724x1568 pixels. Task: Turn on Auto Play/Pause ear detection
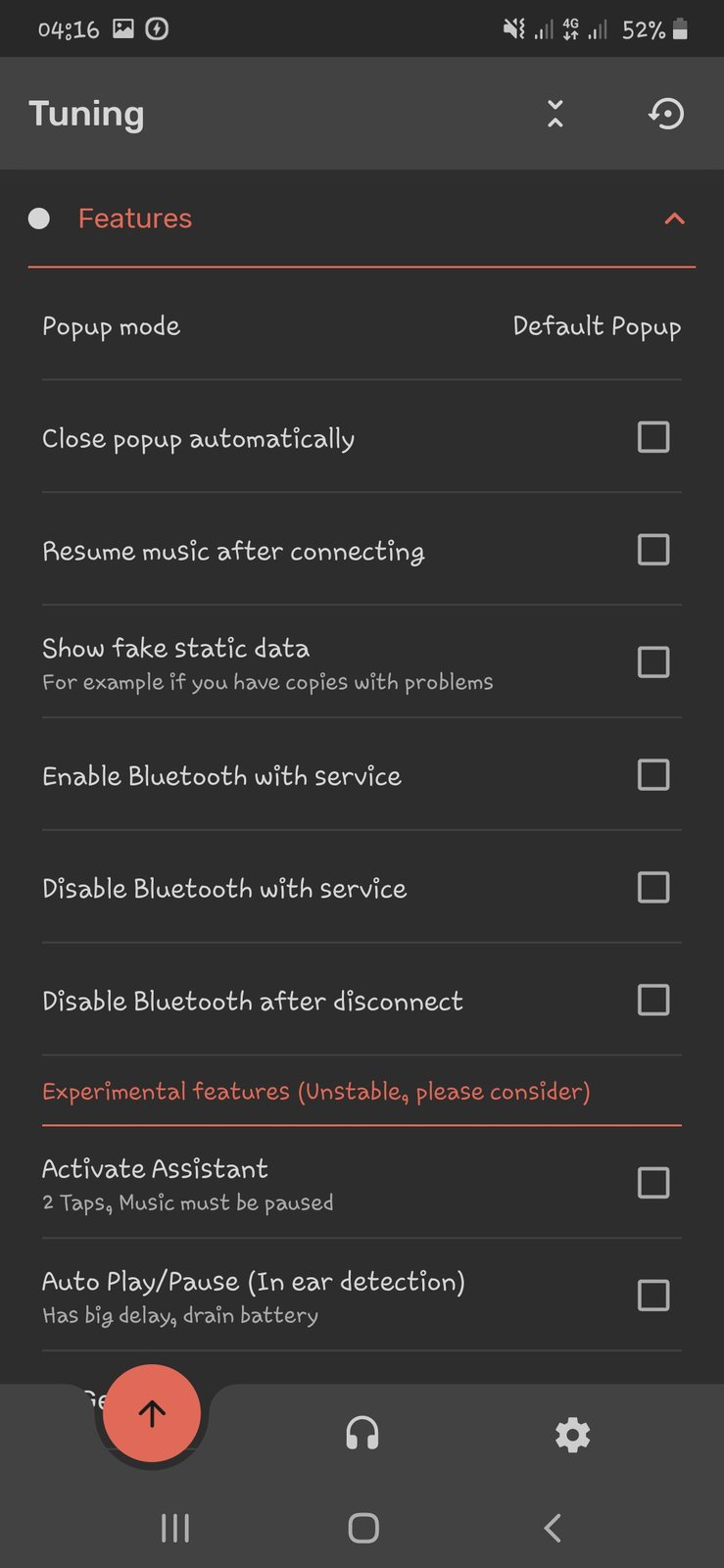pos(652,1296)
